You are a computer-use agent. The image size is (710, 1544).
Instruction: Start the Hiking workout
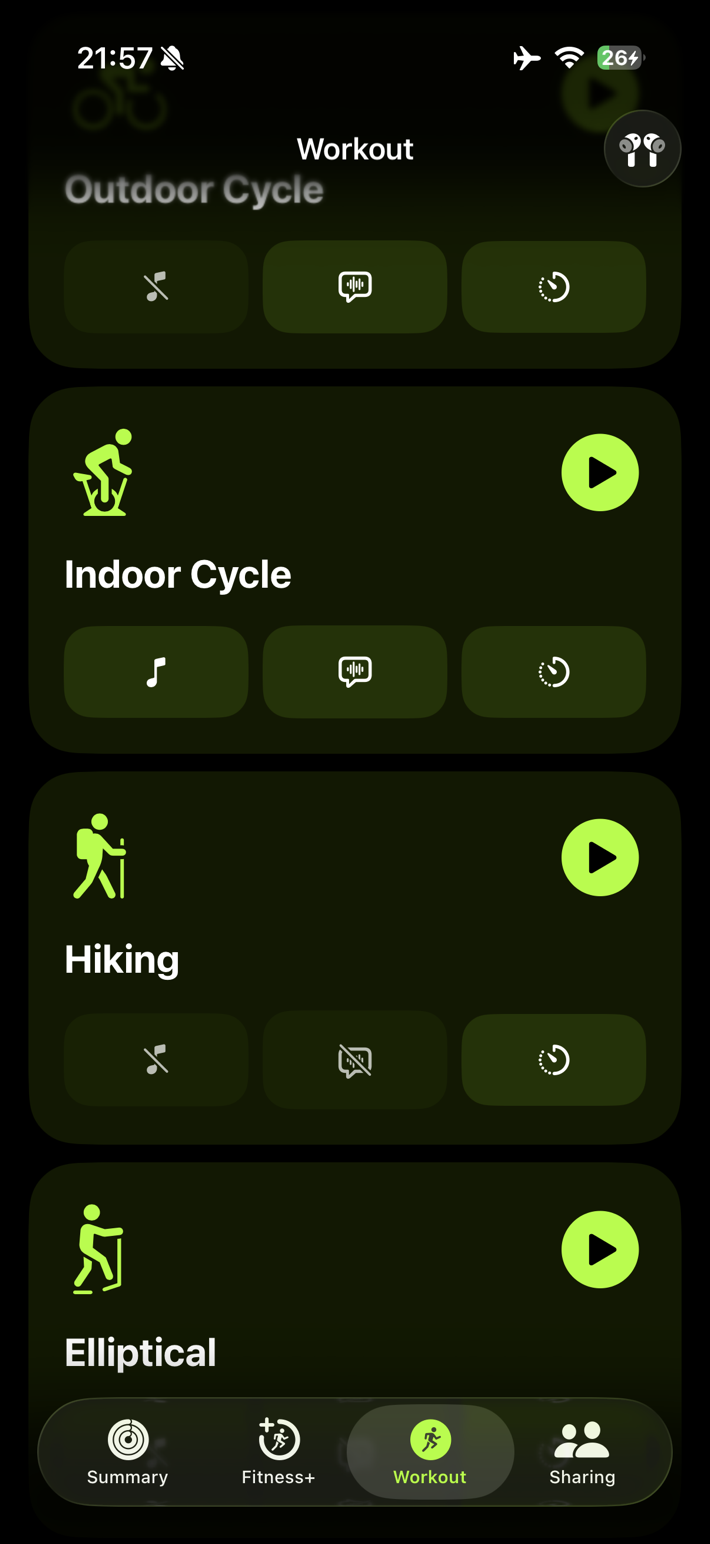[600, 858]
